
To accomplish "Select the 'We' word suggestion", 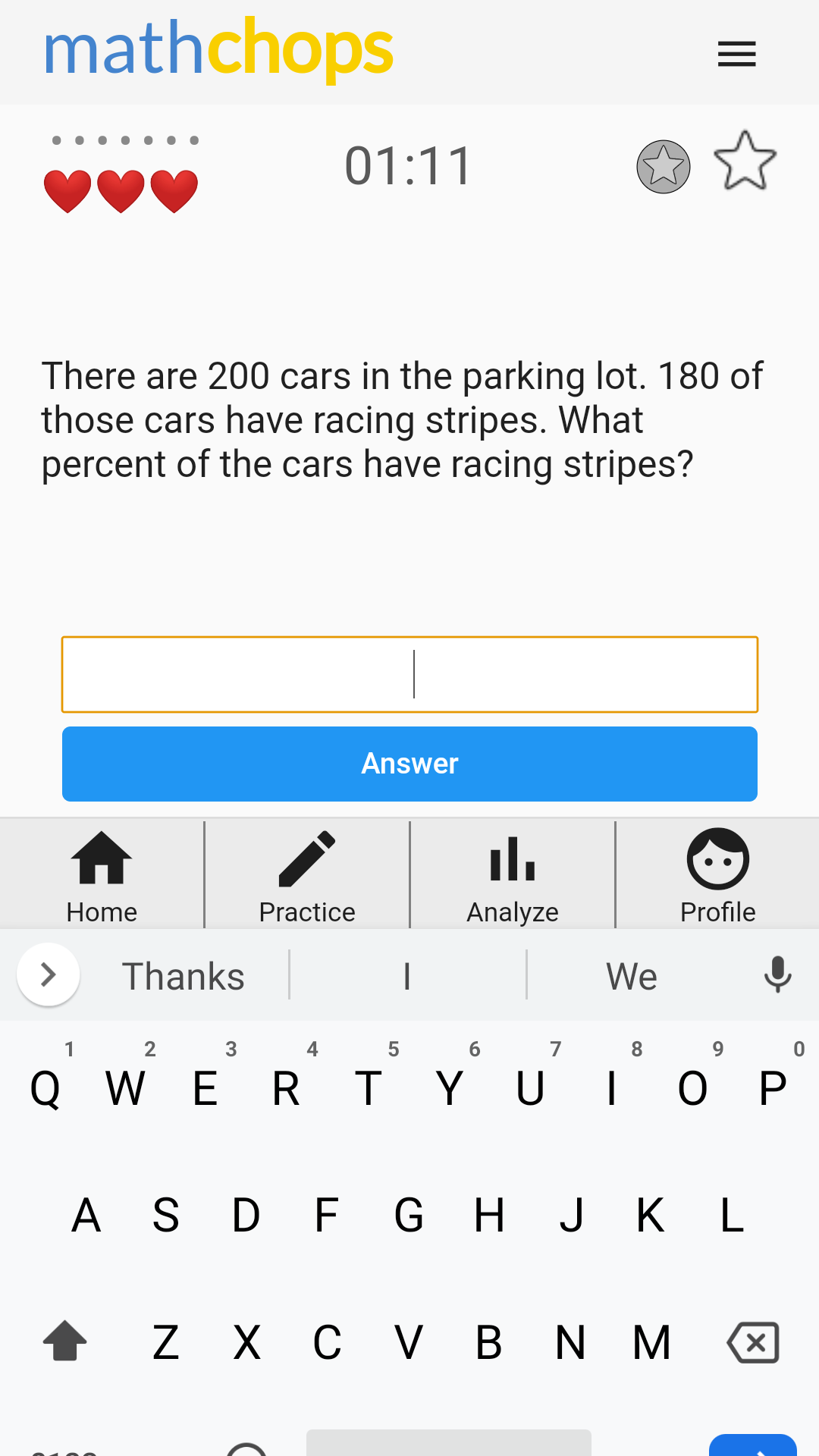I will click(x=630, y=975).
